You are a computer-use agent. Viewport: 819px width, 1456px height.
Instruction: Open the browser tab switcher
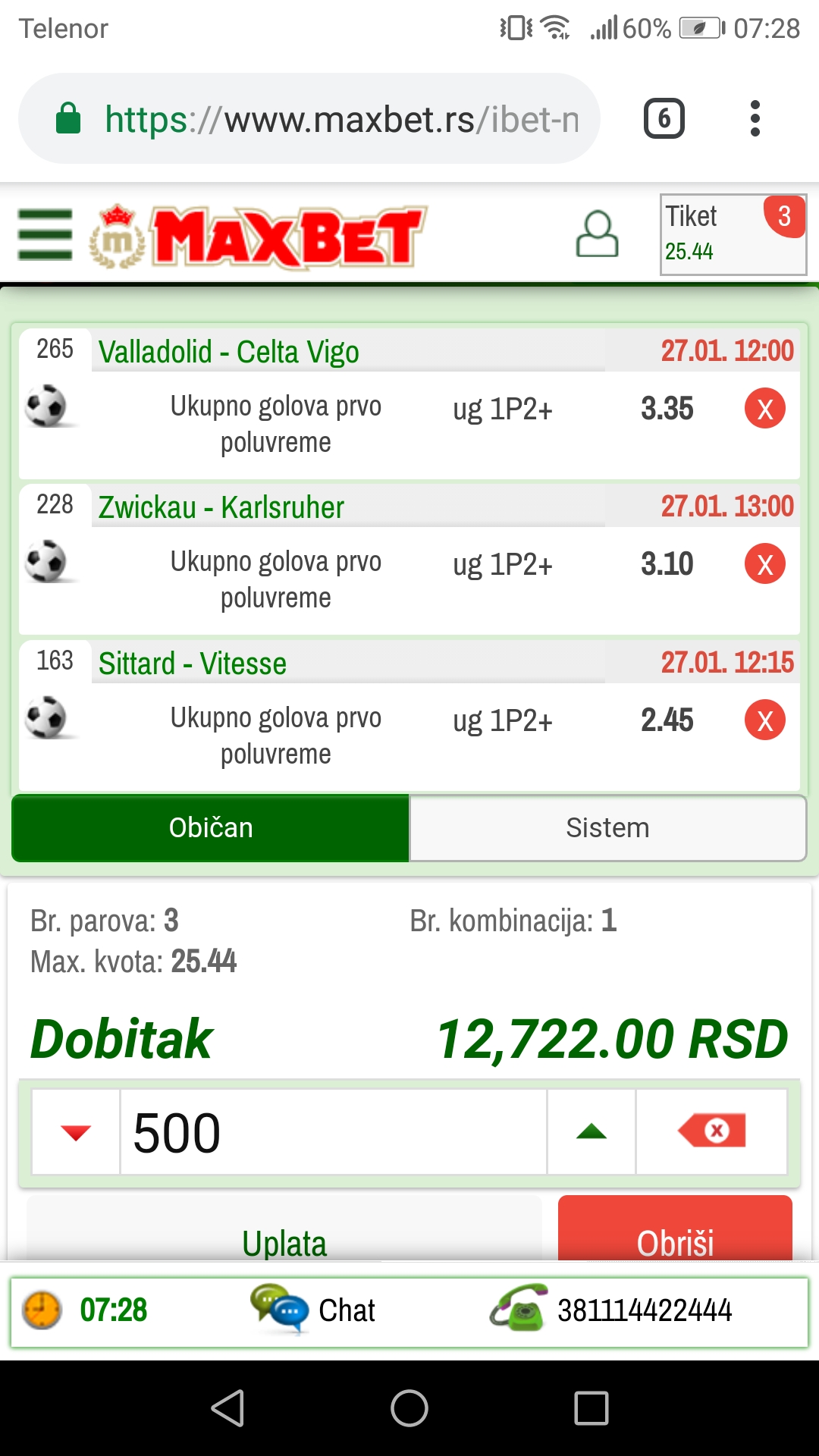coord(664,118)
